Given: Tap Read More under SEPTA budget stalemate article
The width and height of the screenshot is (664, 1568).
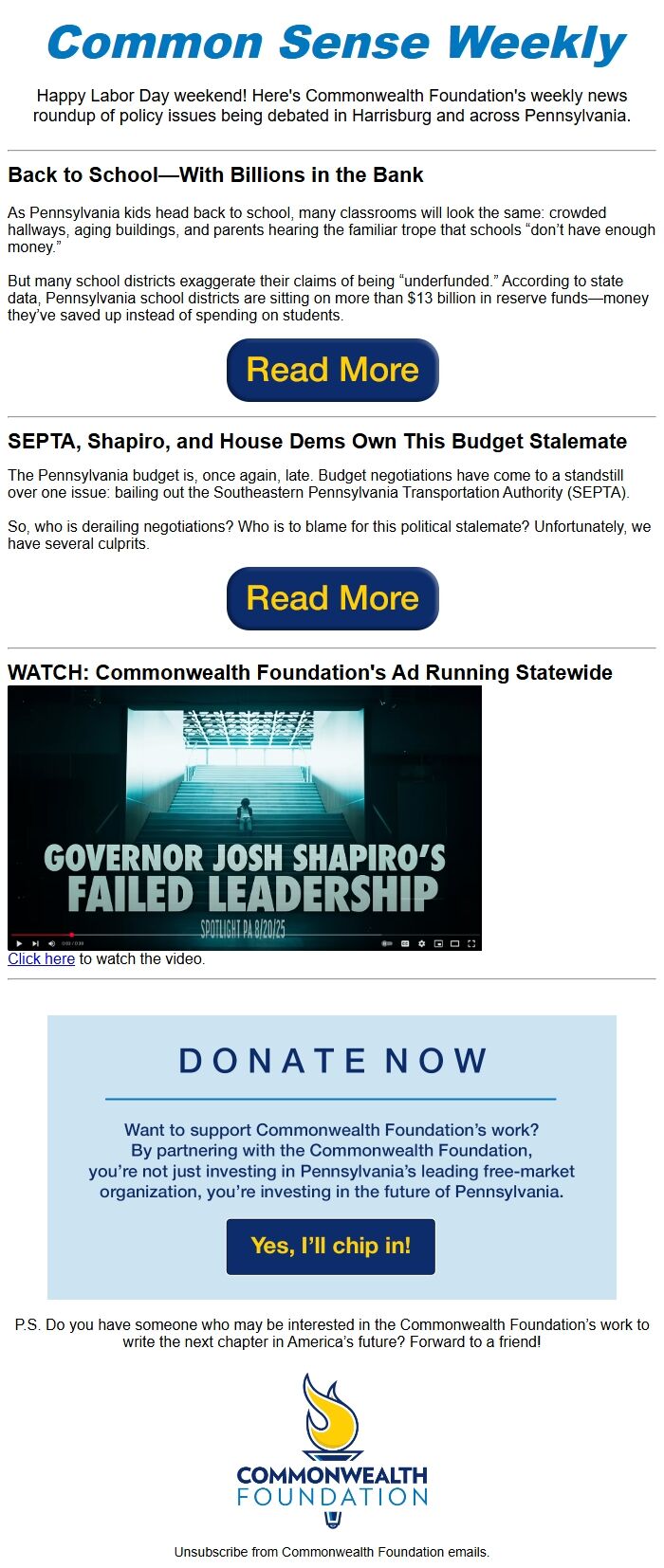Looking at the screenshot, I should (332, 598).
